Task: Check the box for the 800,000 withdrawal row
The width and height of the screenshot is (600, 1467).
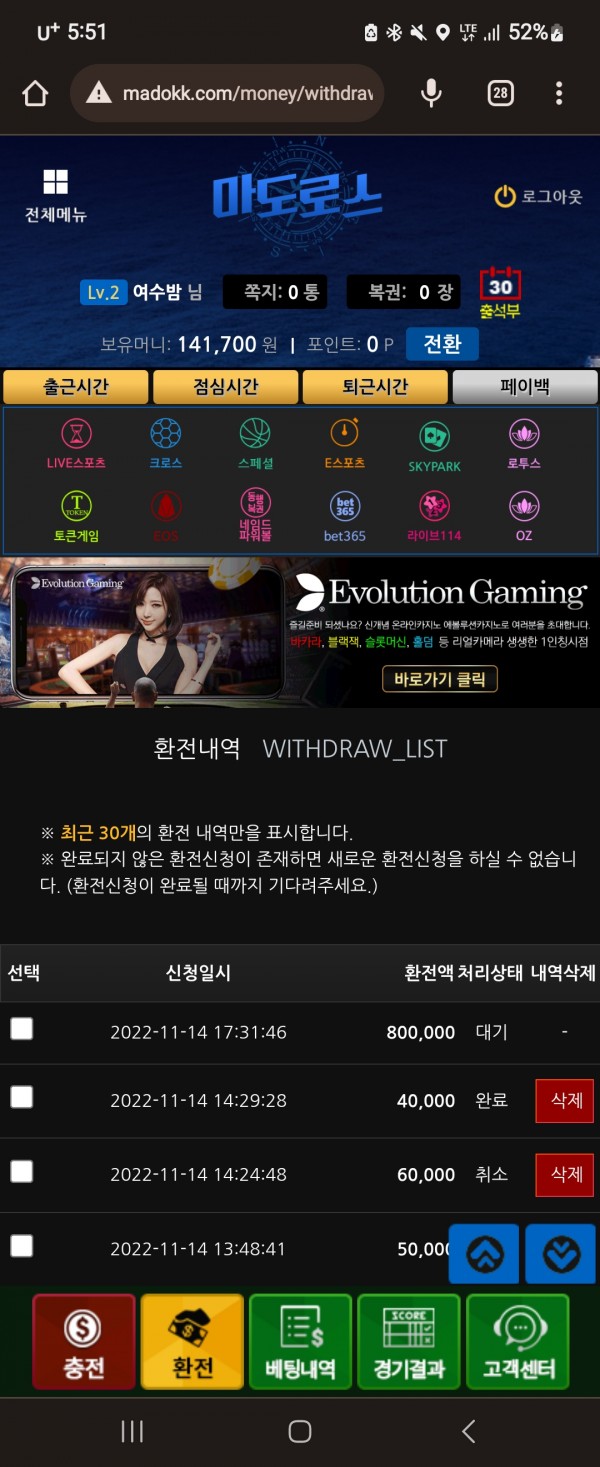Action: [x=22, y=1029]
